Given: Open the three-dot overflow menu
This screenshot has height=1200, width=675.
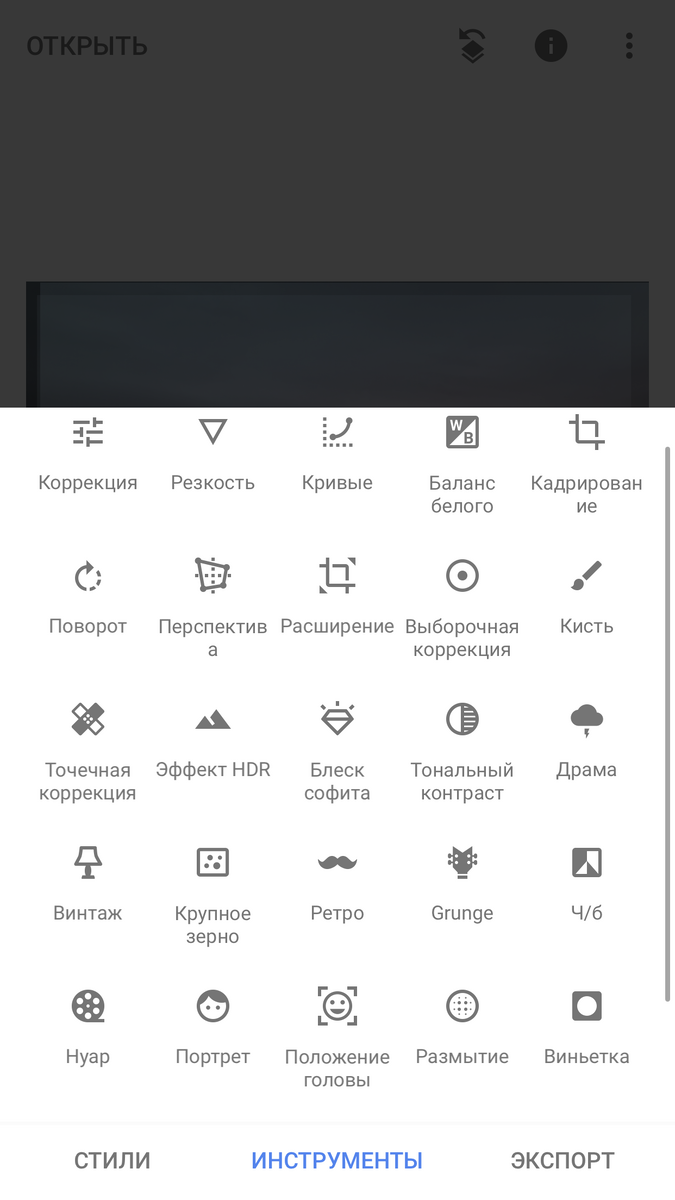Looking at the screenshot, I should 629,46.
